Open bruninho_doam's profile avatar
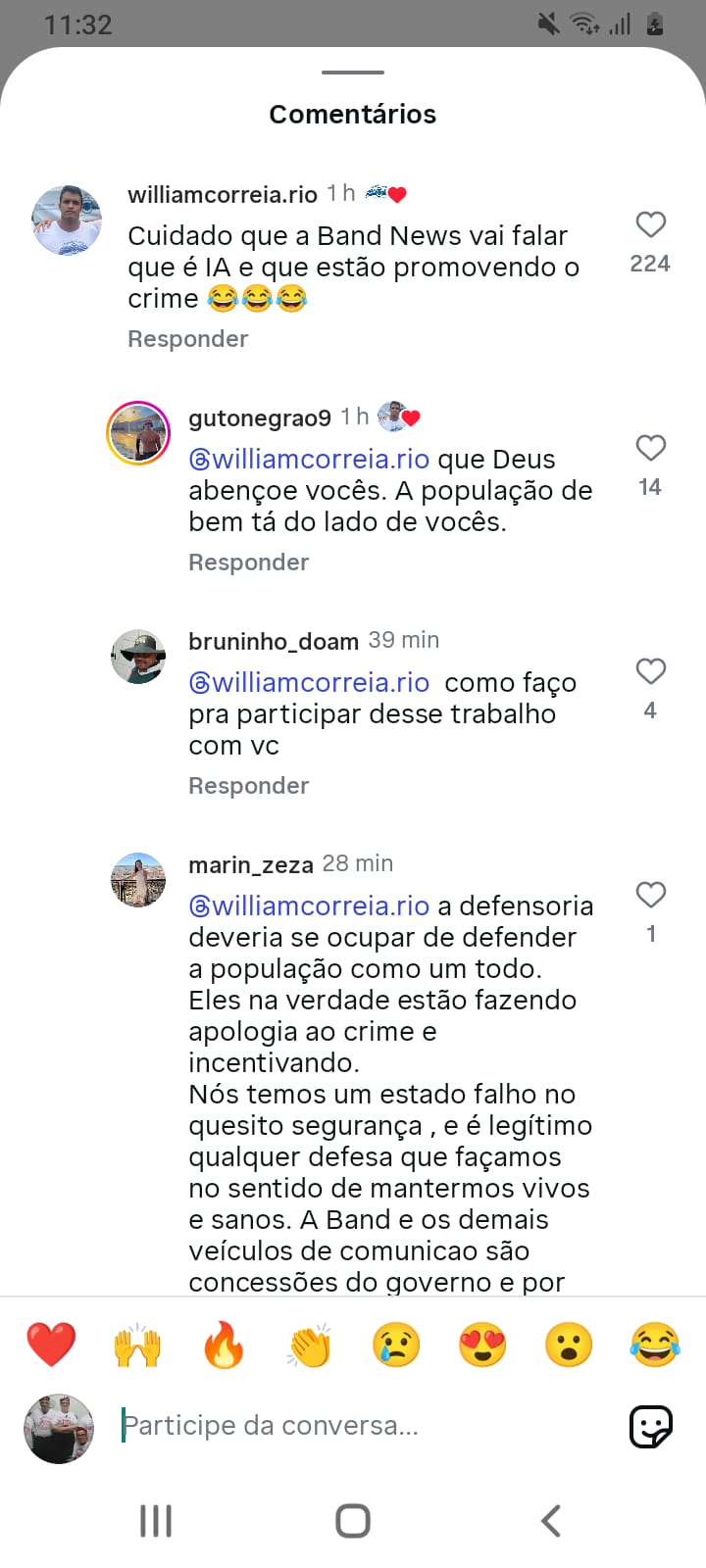 click(138, 657)
